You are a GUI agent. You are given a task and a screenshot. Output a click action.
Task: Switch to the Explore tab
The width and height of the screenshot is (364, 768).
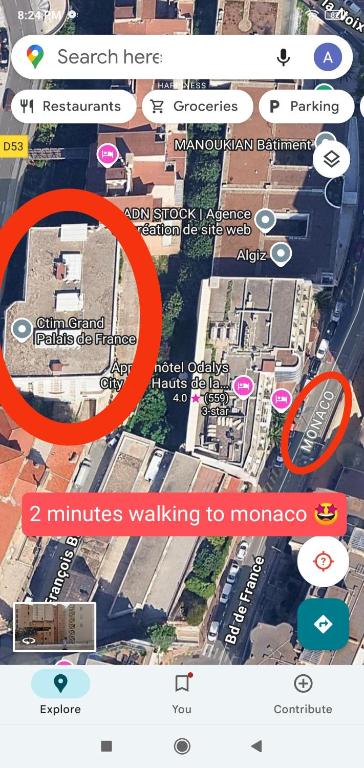coord(60,694)
